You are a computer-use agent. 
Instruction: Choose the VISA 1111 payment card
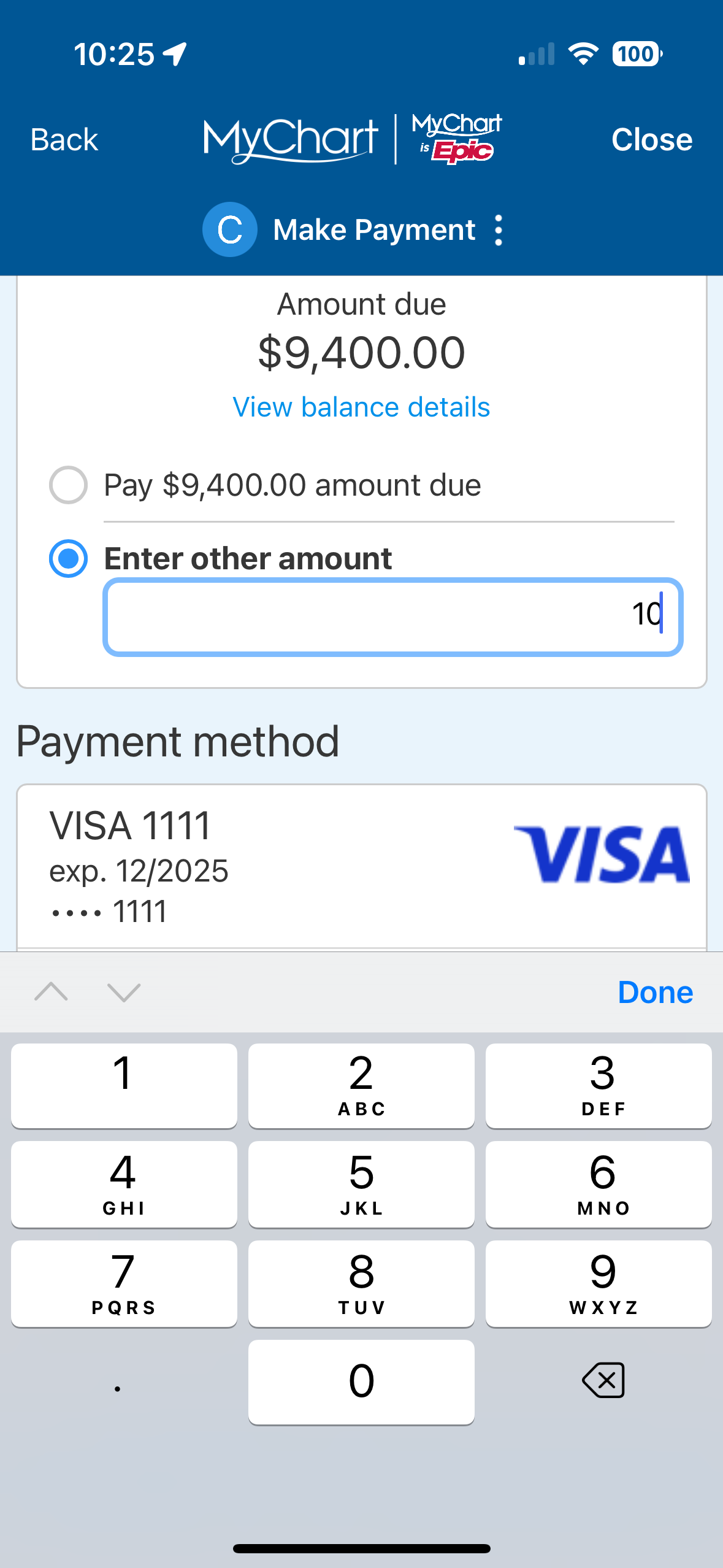(361, 866)
